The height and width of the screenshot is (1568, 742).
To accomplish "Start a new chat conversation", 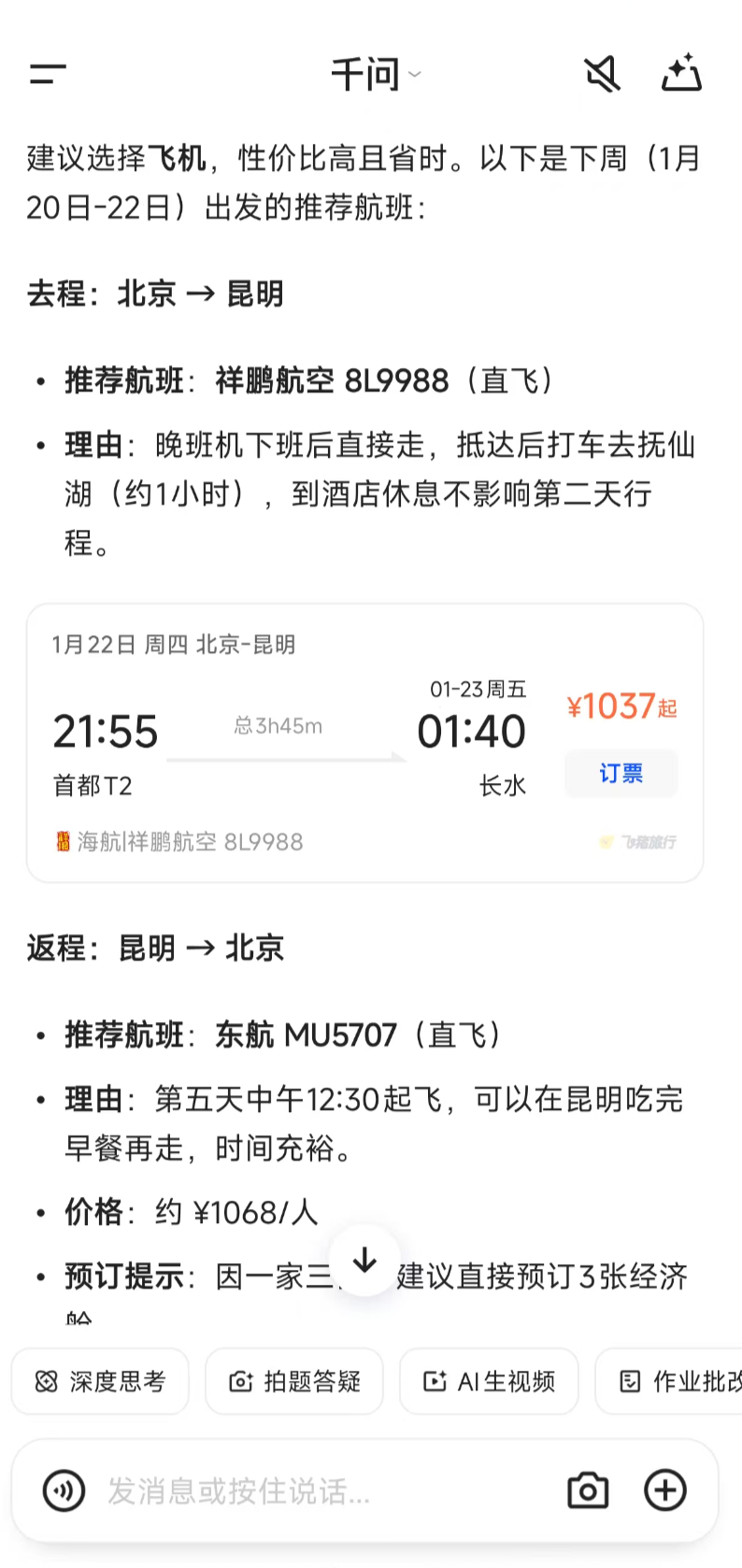I will [681, 74].
